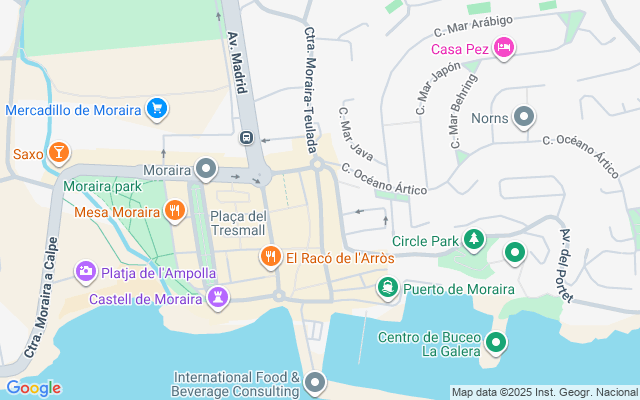Tap the bus stop icon on Av. Madrid
Viewport: 640px width, 400px height.
click(x=246, y=138)
